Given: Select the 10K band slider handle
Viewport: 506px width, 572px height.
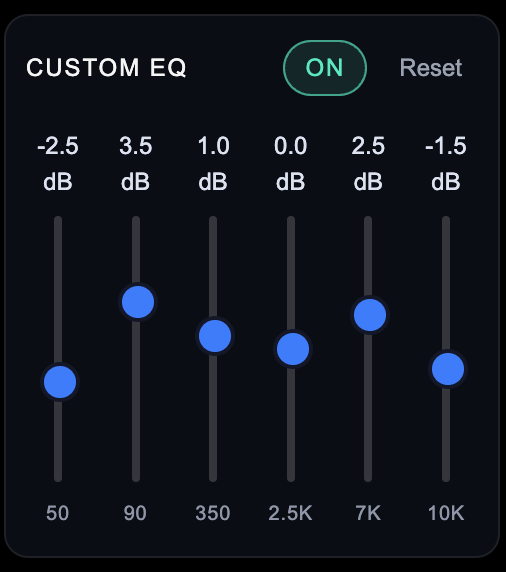Looking at the screenshot, I should 448,369.
